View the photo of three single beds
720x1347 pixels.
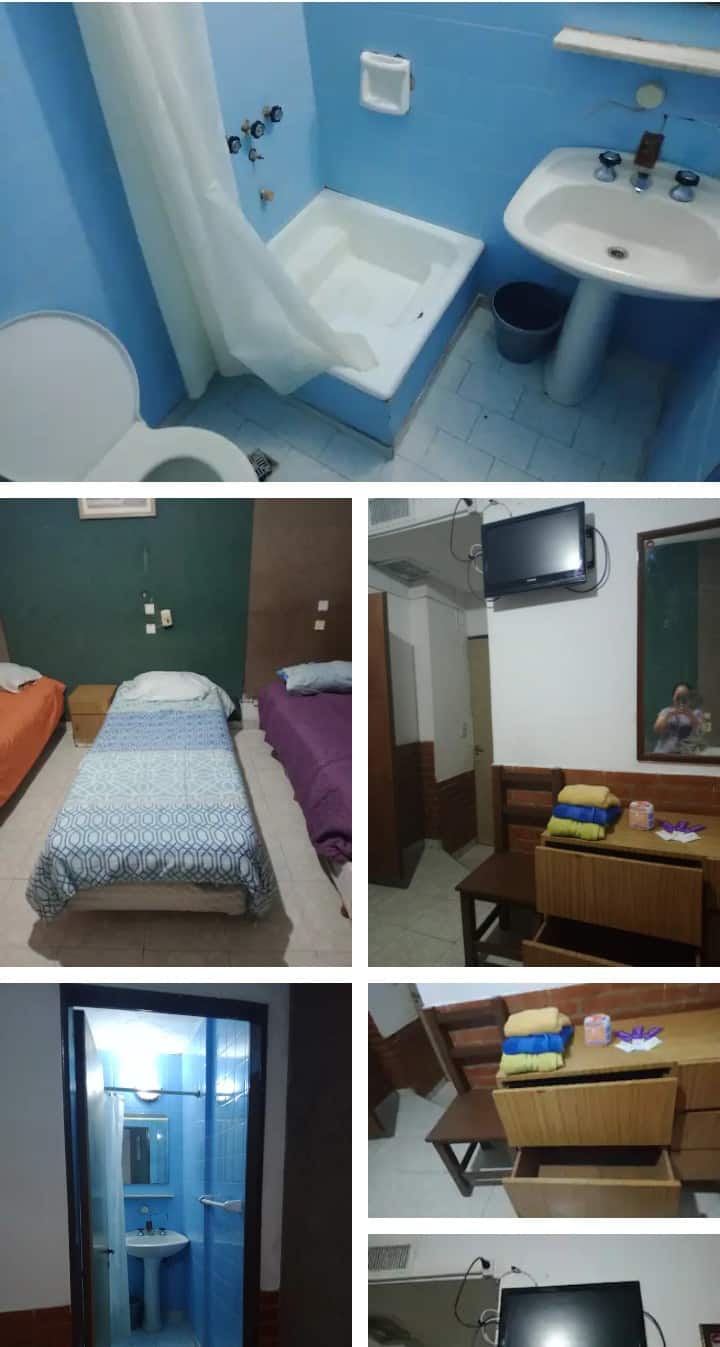tap(175, 732)
